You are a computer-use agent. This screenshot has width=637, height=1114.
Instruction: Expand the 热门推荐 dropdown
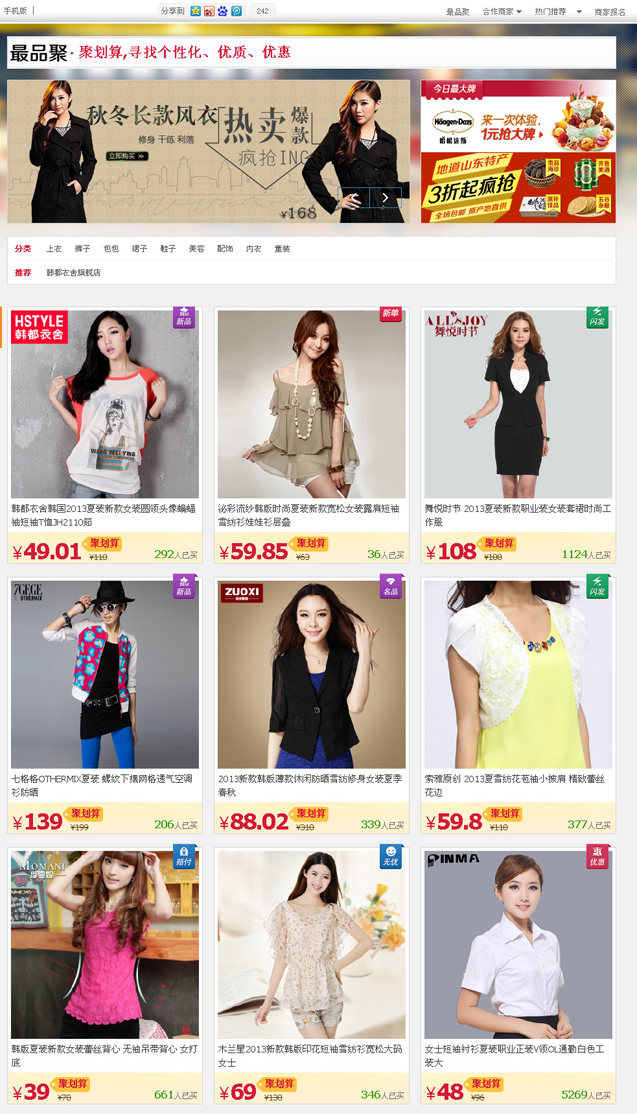coord(555,12)
